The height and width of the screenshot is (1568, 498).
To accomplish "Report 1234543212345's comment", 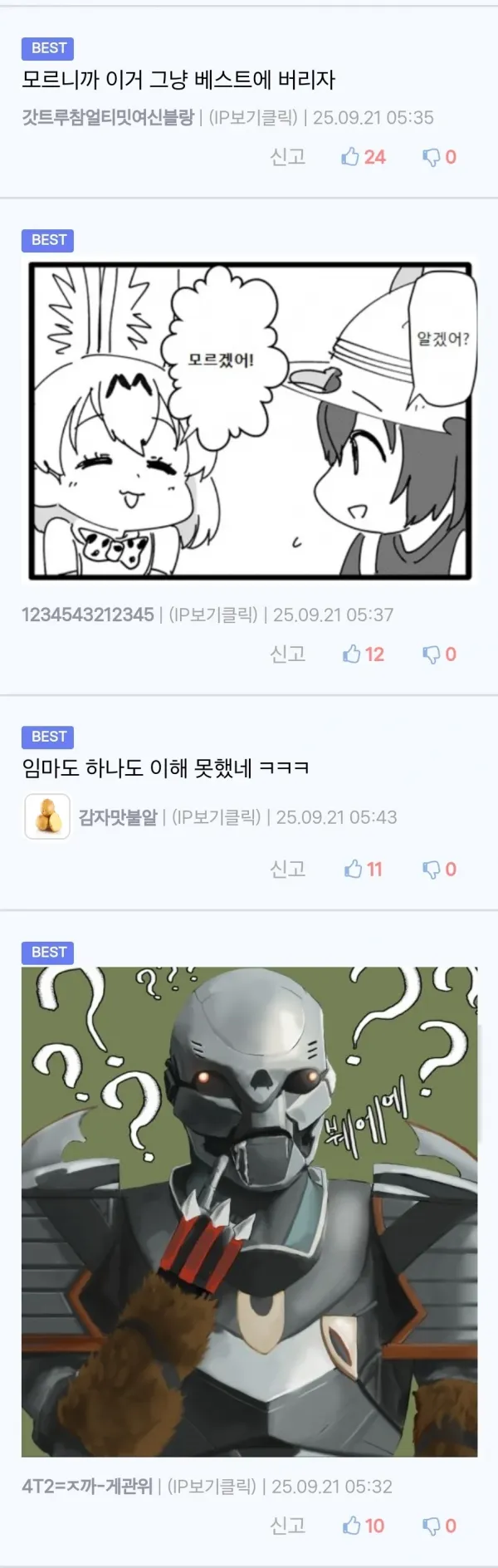I will [x=287, y=654].
